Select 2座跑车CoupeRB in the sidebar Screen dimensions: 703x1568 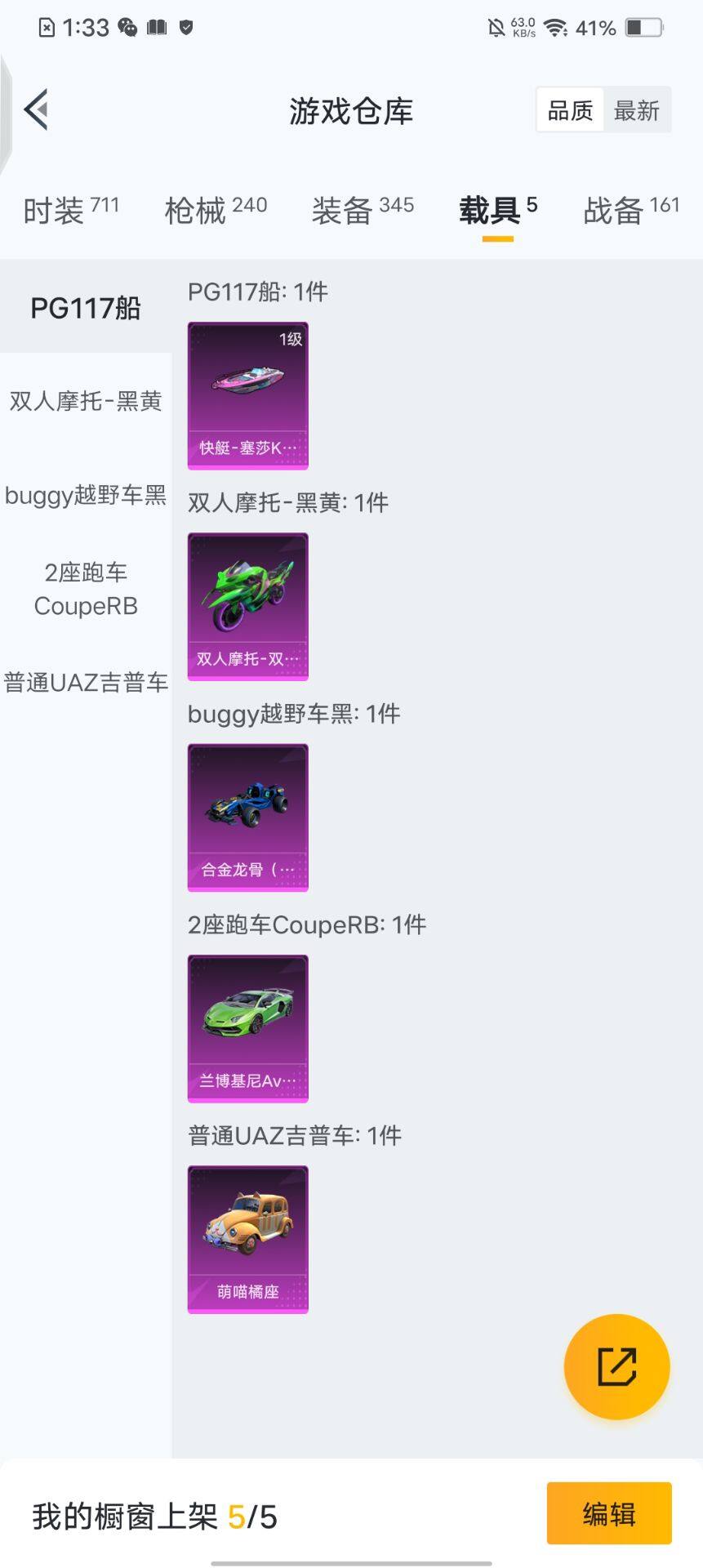pos(85,590)
